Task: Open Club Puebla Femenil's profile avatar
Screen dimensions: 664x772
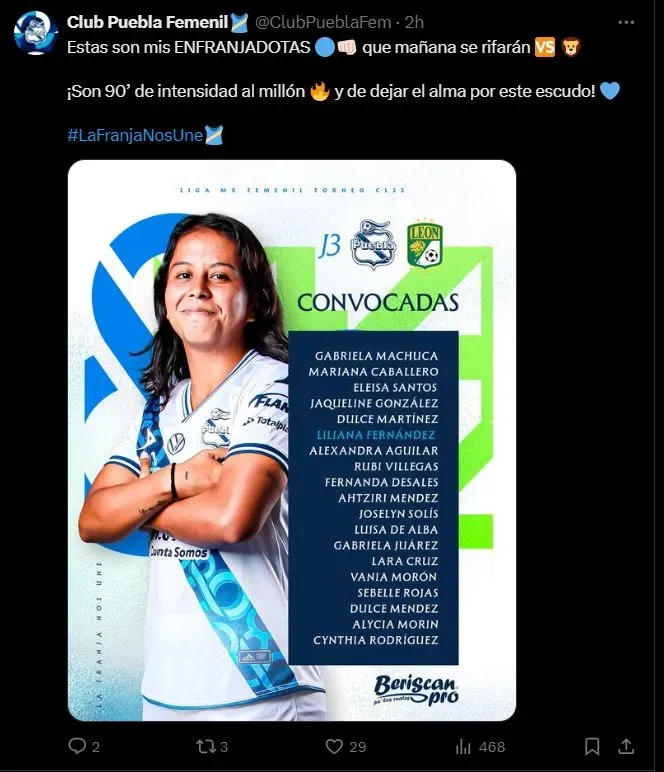Action: tap(36, 33)
